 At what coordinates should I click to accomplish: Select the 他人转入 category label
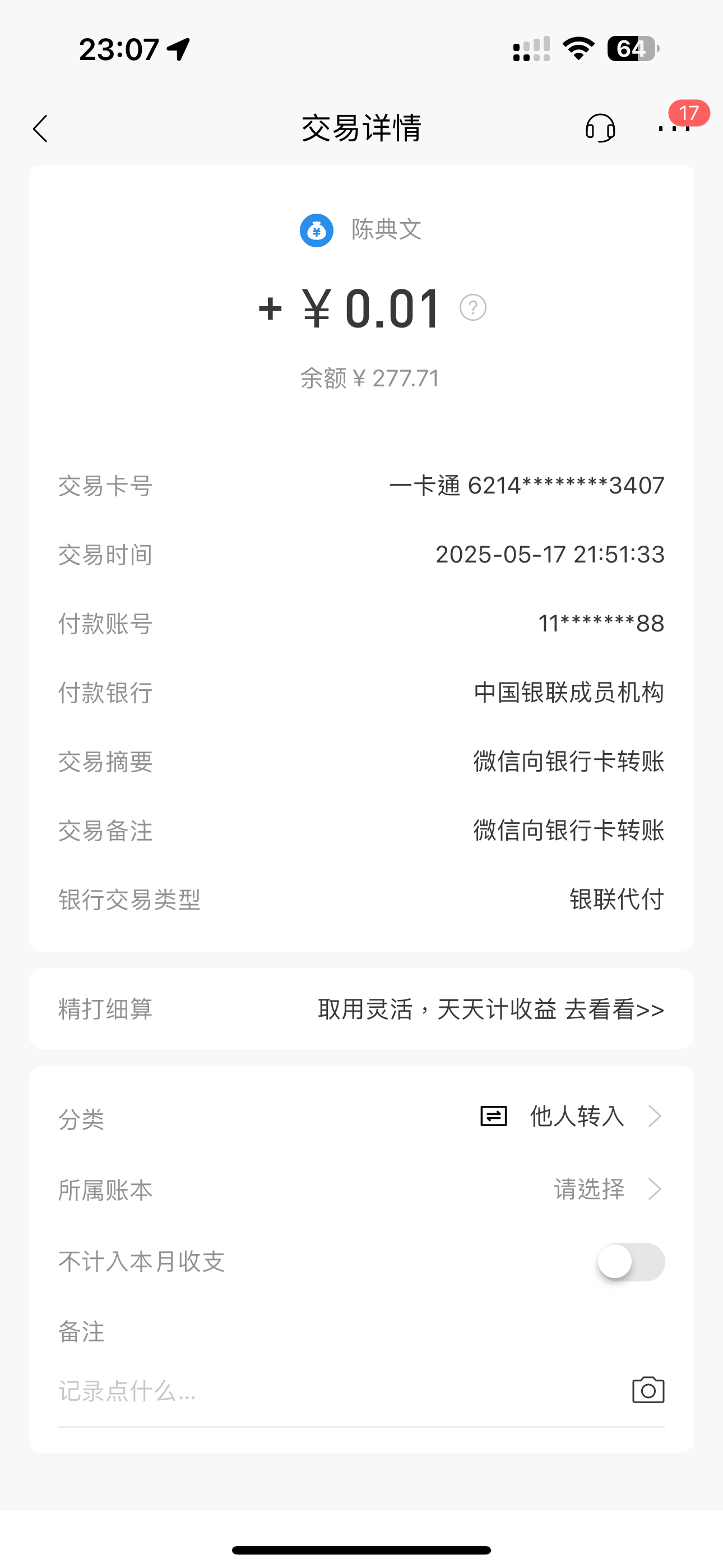pos(575,1117)
